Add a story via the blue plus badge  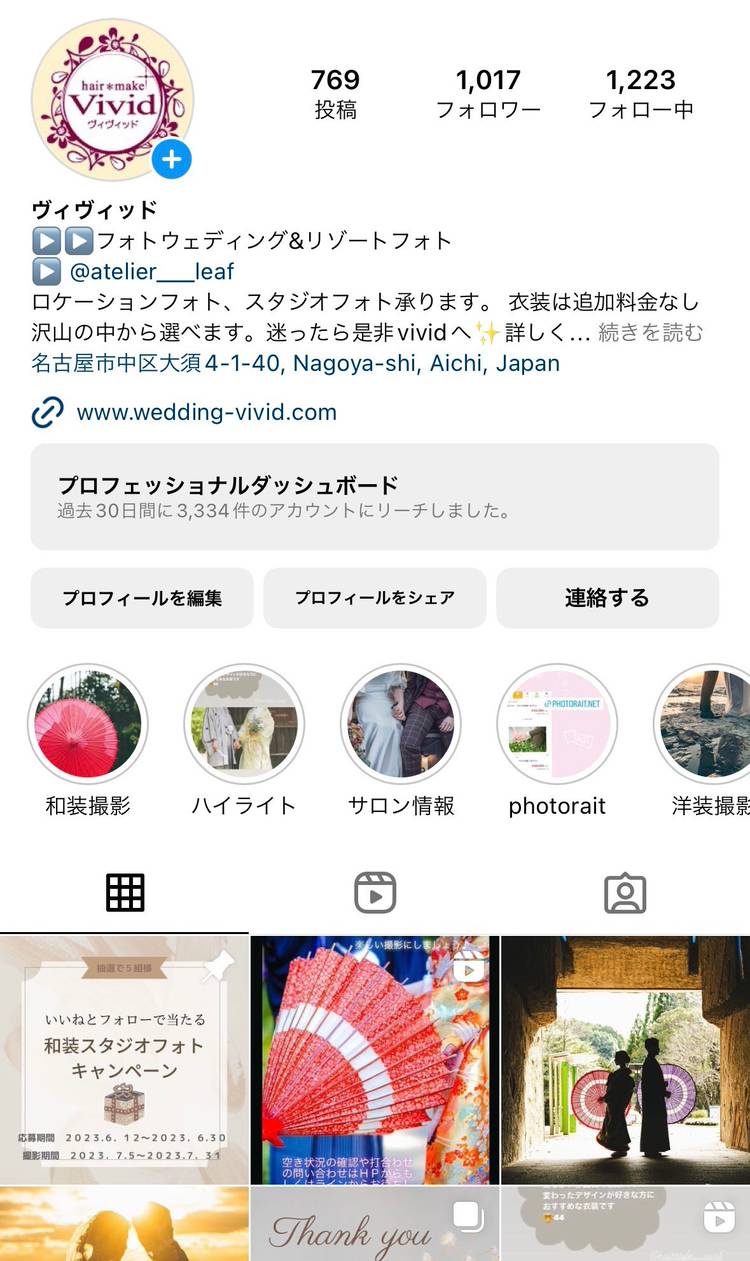[172, 159]
